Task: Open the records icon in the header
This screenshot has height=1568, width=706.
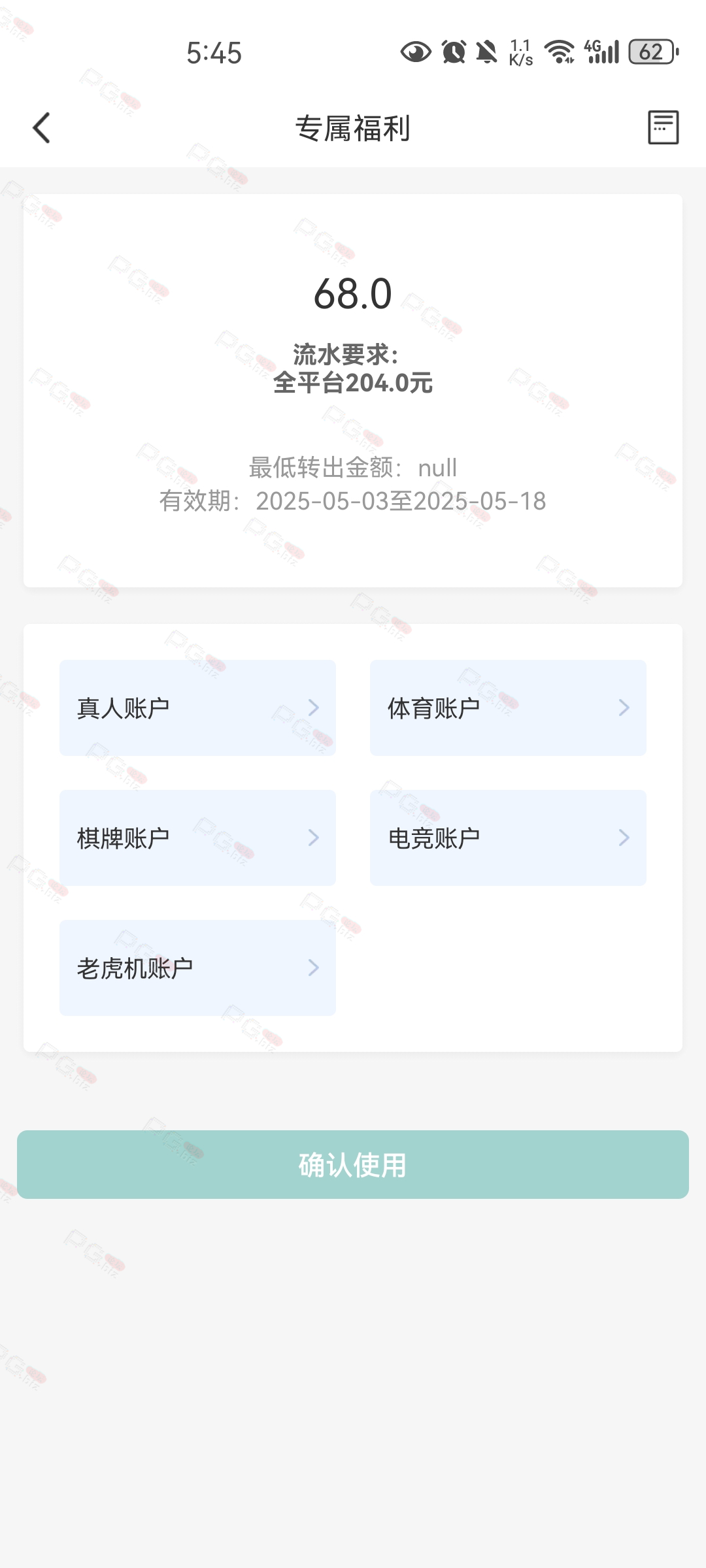Action: [x=663, y=127]
